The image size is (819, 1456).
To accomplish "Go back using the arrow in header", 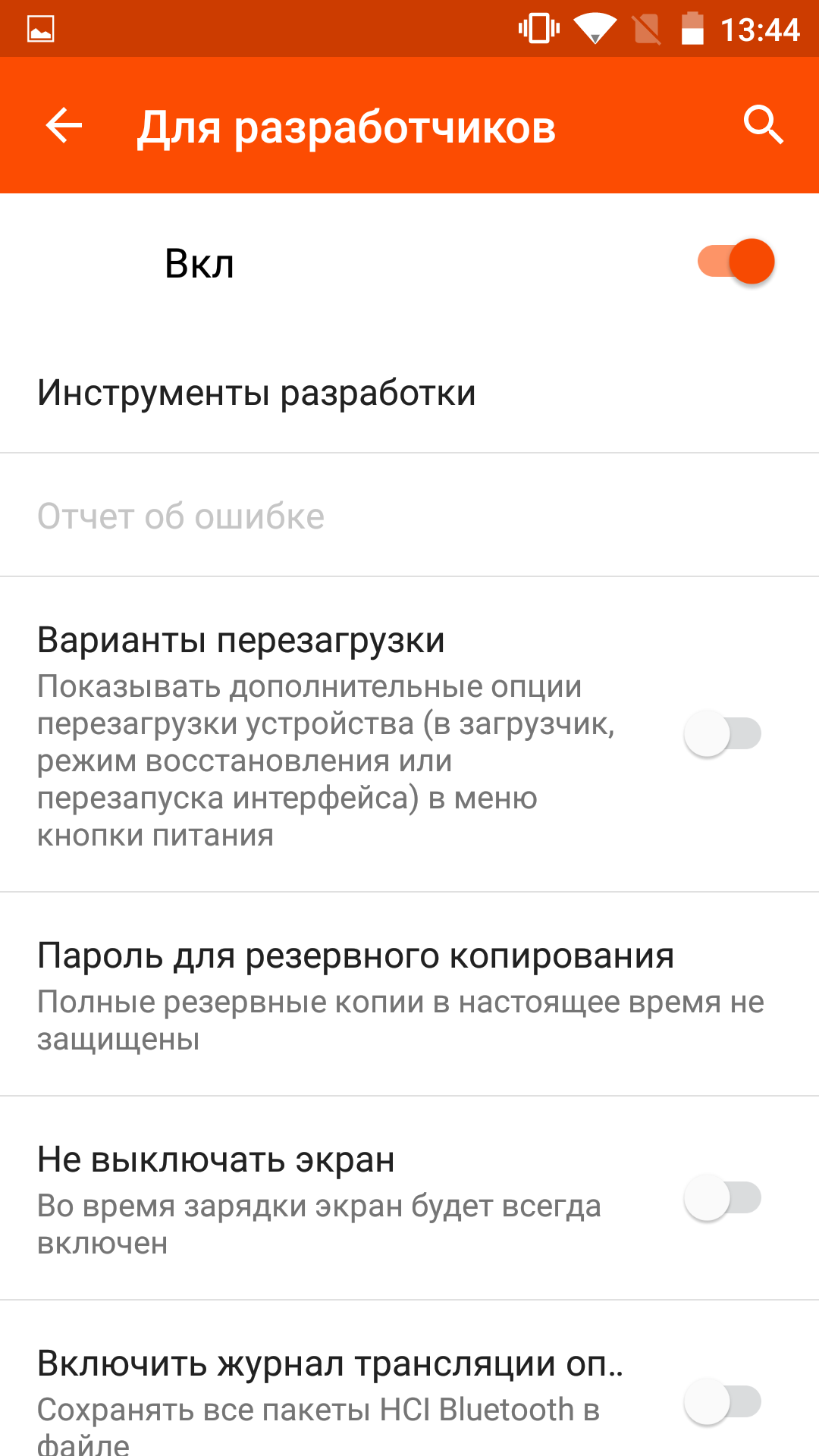I will (x=64, y=125).
